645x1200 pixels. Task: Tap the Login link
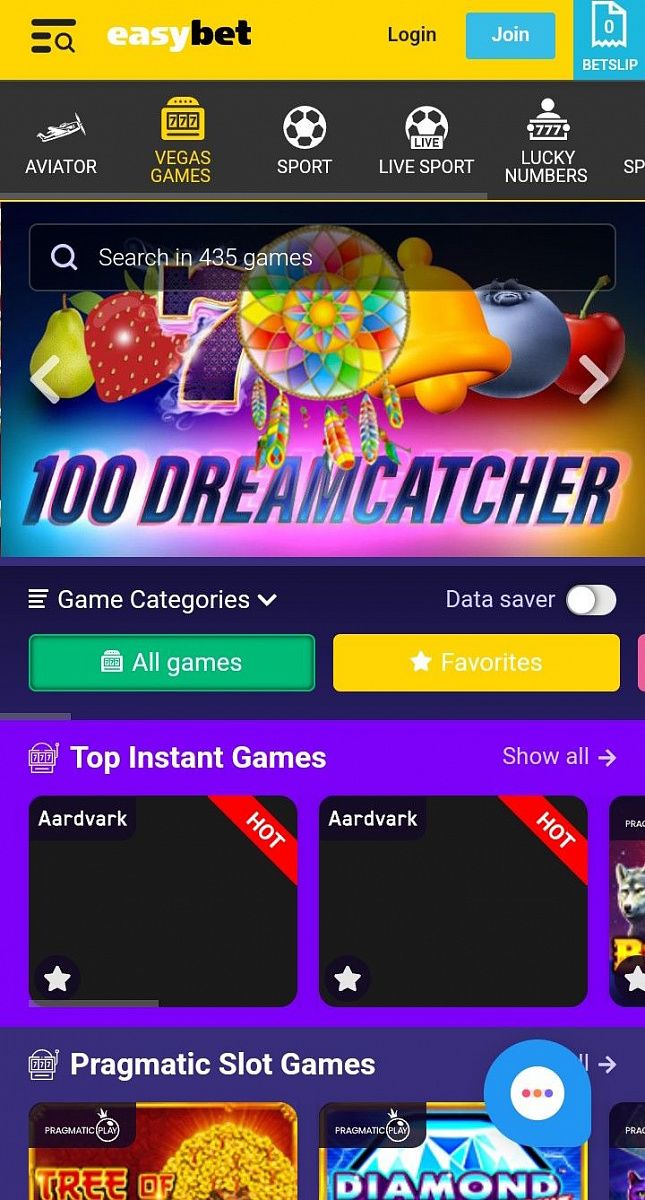tap(412, 35)
